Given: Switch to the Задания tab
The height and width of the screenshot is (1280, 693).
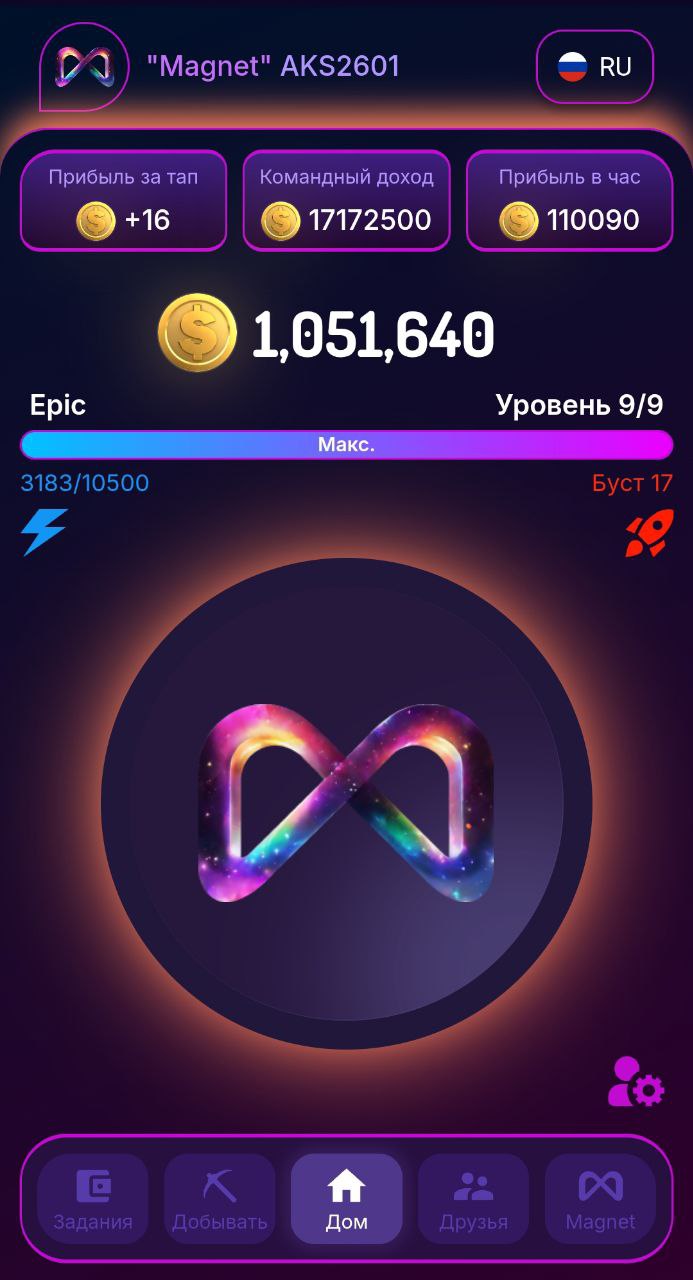Looking at the screenshot, I should (x=93, y=1199).
